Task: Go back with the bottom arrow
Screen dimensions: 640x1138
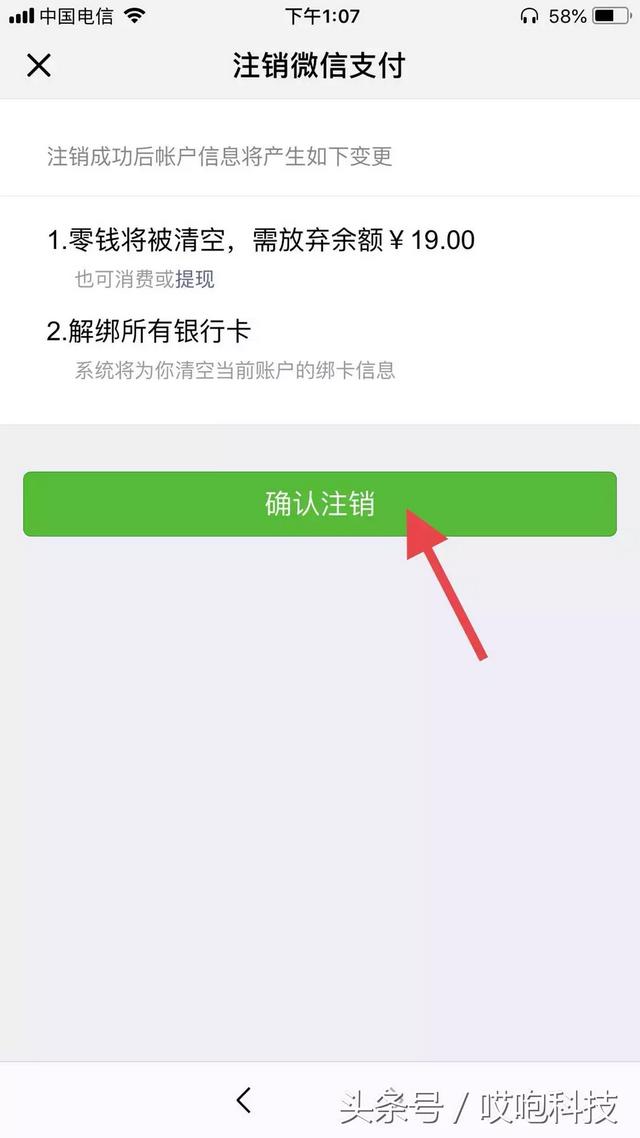Action: coord(243,1100)
